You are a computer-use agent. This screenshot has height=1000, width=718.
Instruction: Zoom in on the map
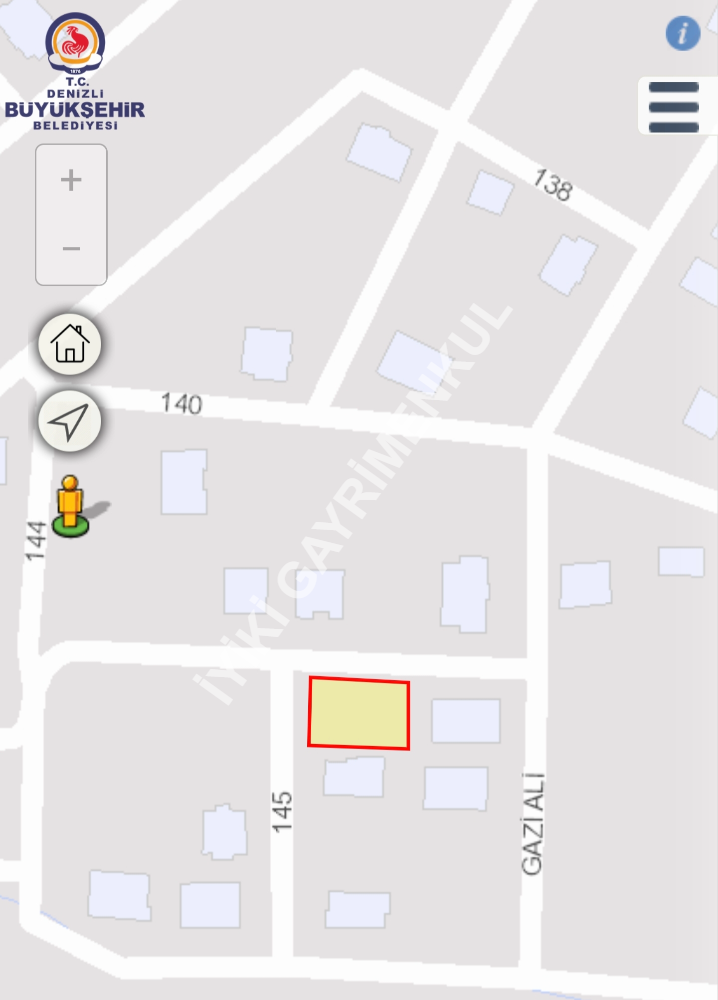pyautogui.click(x=71, y=181)
